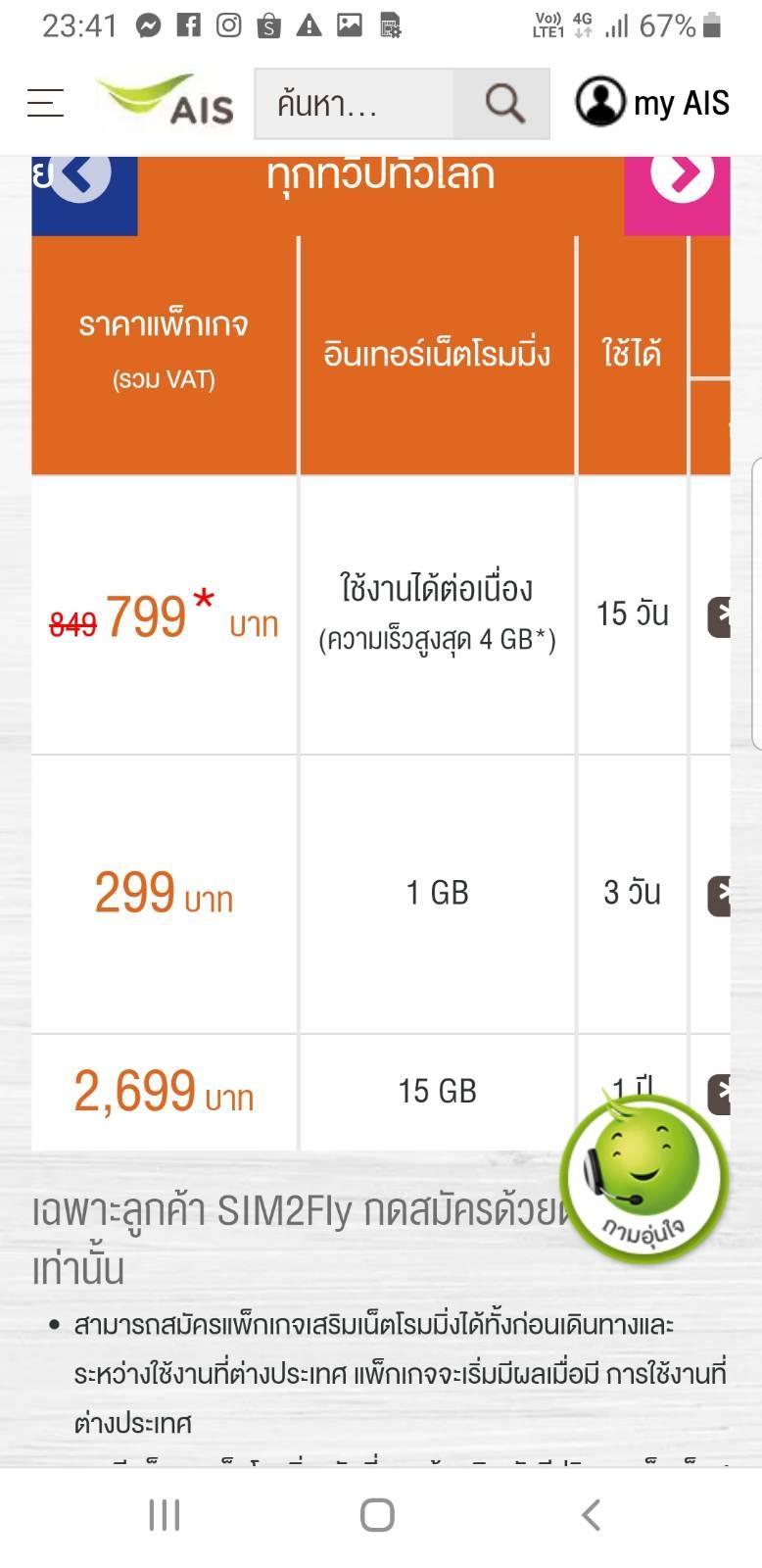
Task: Go to next package slide
Action: click(682, 174)
